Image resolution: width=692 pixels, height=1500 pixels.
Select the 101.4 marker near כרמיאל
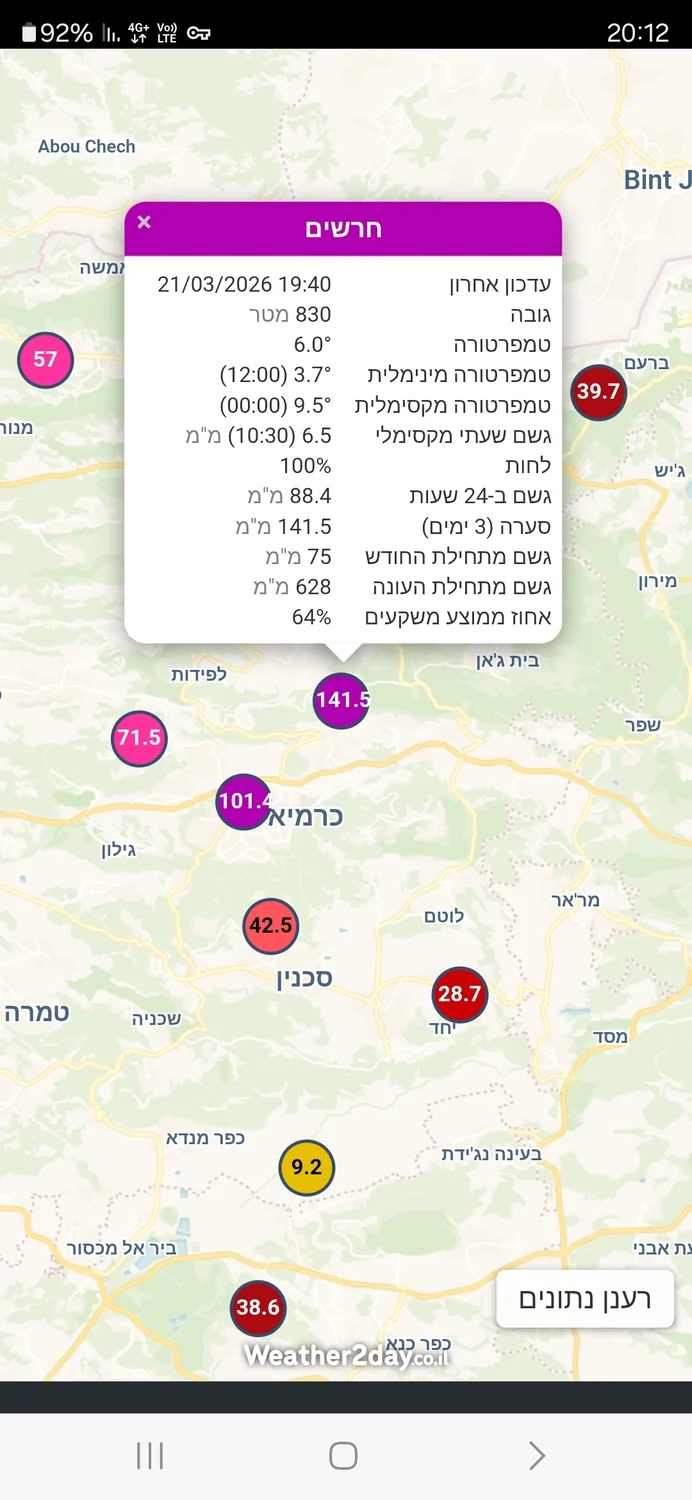(x=243, y=801)
